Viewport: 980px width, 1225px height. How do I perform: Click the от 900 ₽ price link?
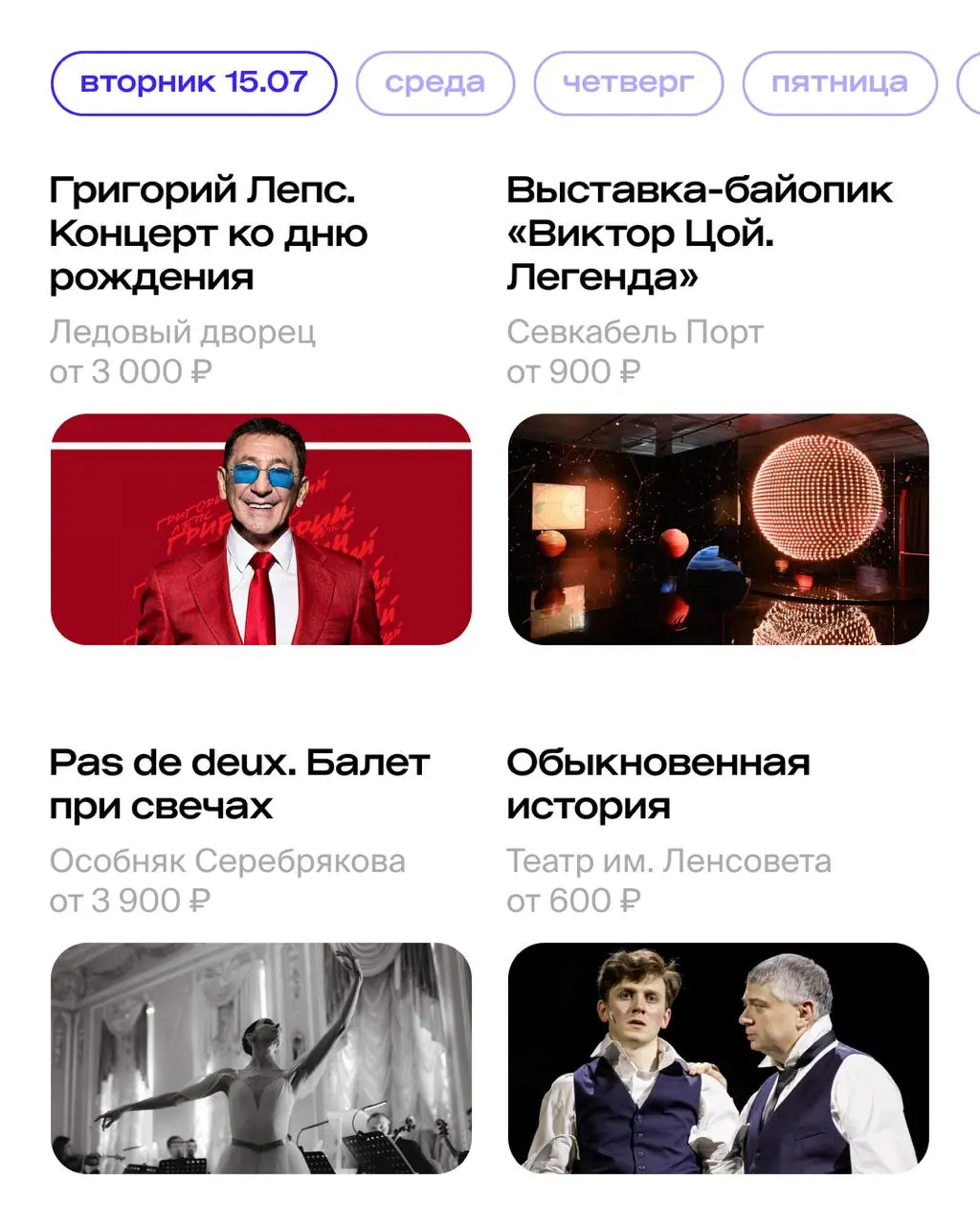click(575, 371)
